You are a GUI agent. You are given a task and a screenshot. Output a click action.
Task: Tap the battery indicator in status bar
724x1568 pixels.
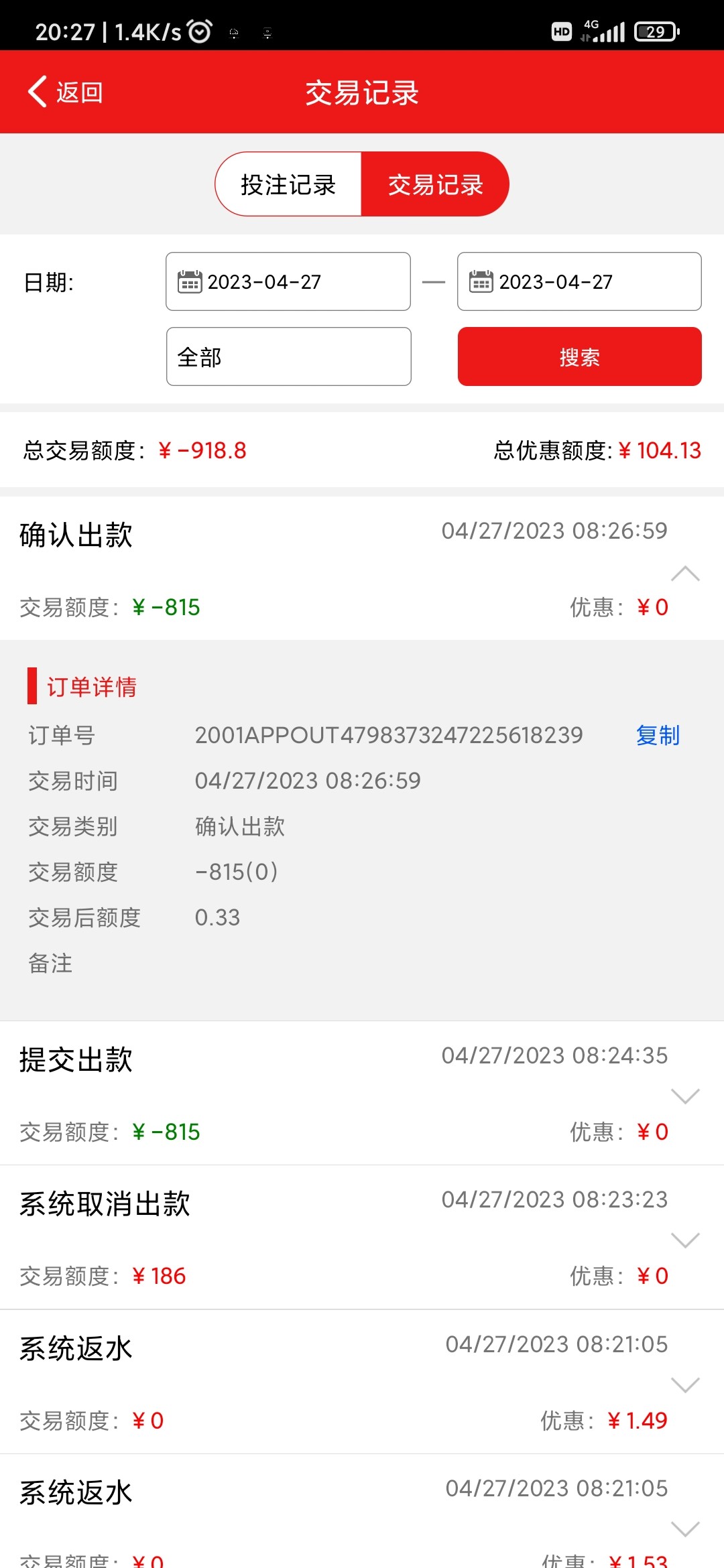pyautogui.click(x=654, y=30)
